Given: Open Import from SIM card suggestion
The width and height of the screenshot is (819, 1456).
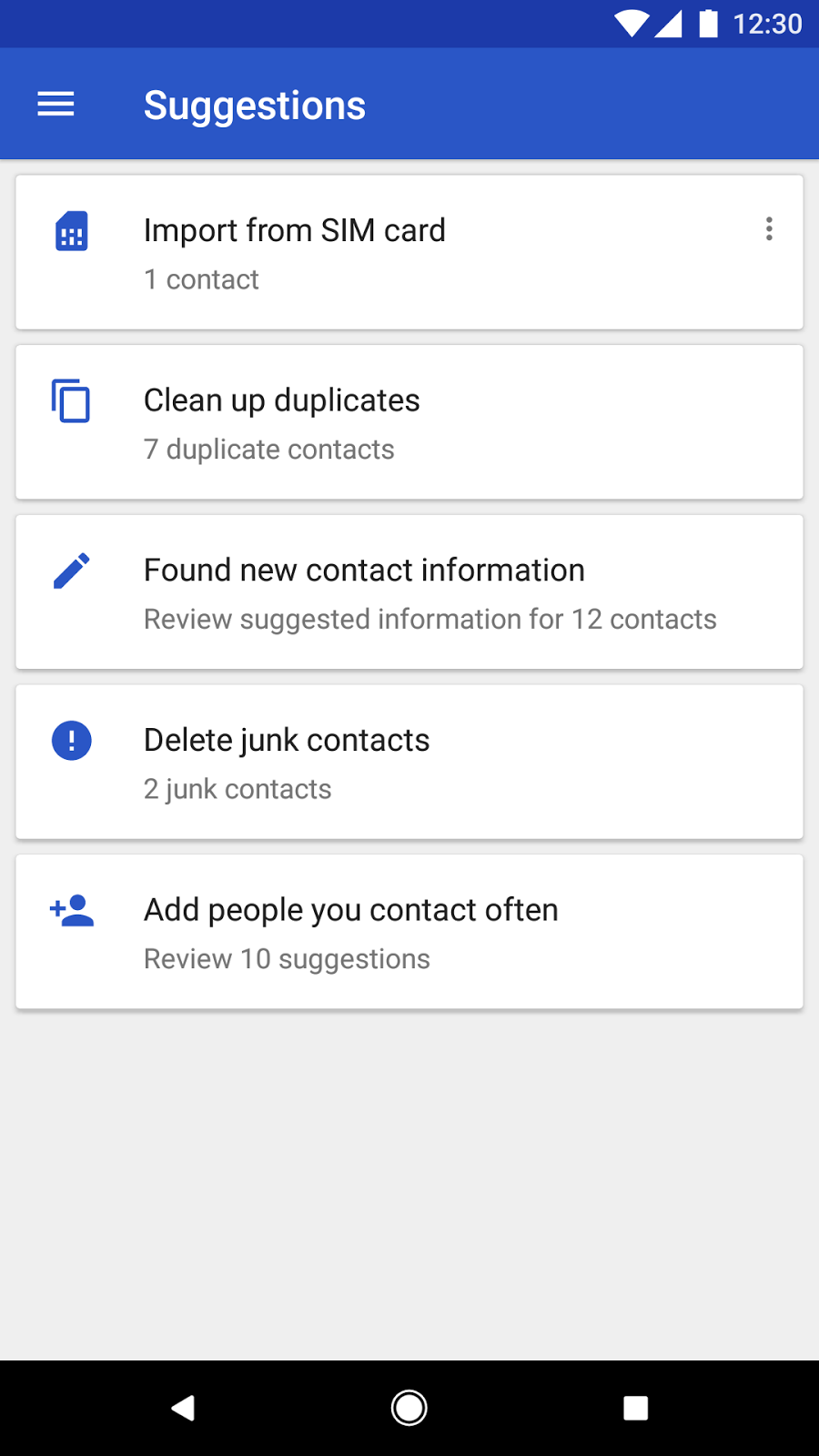Looking at the screenshot, I should tap(382, 253).
